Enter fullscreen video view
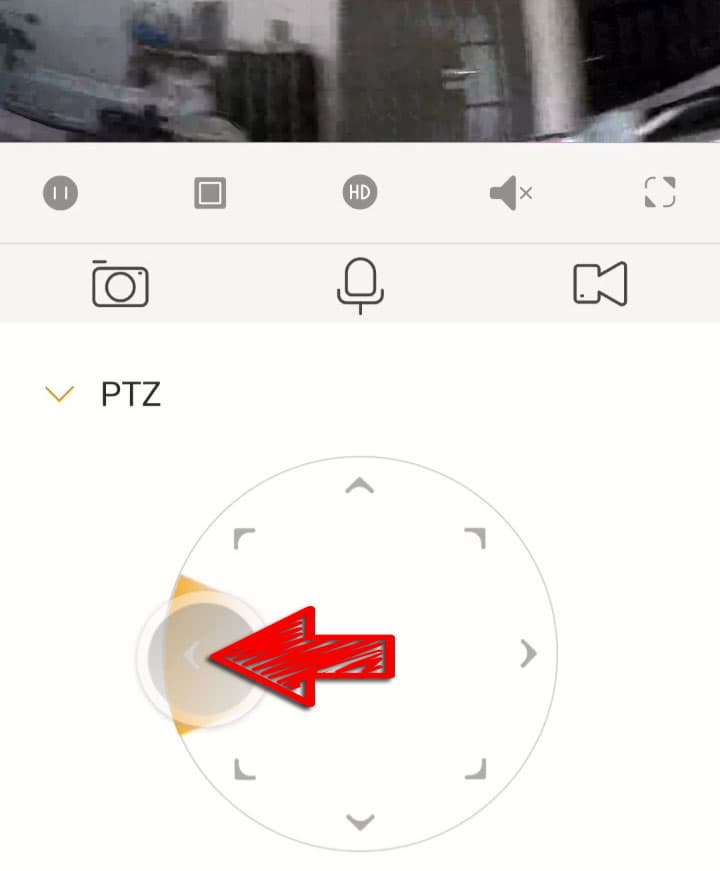Viewport: 720px width, 871px height. (x=660, y=193)
